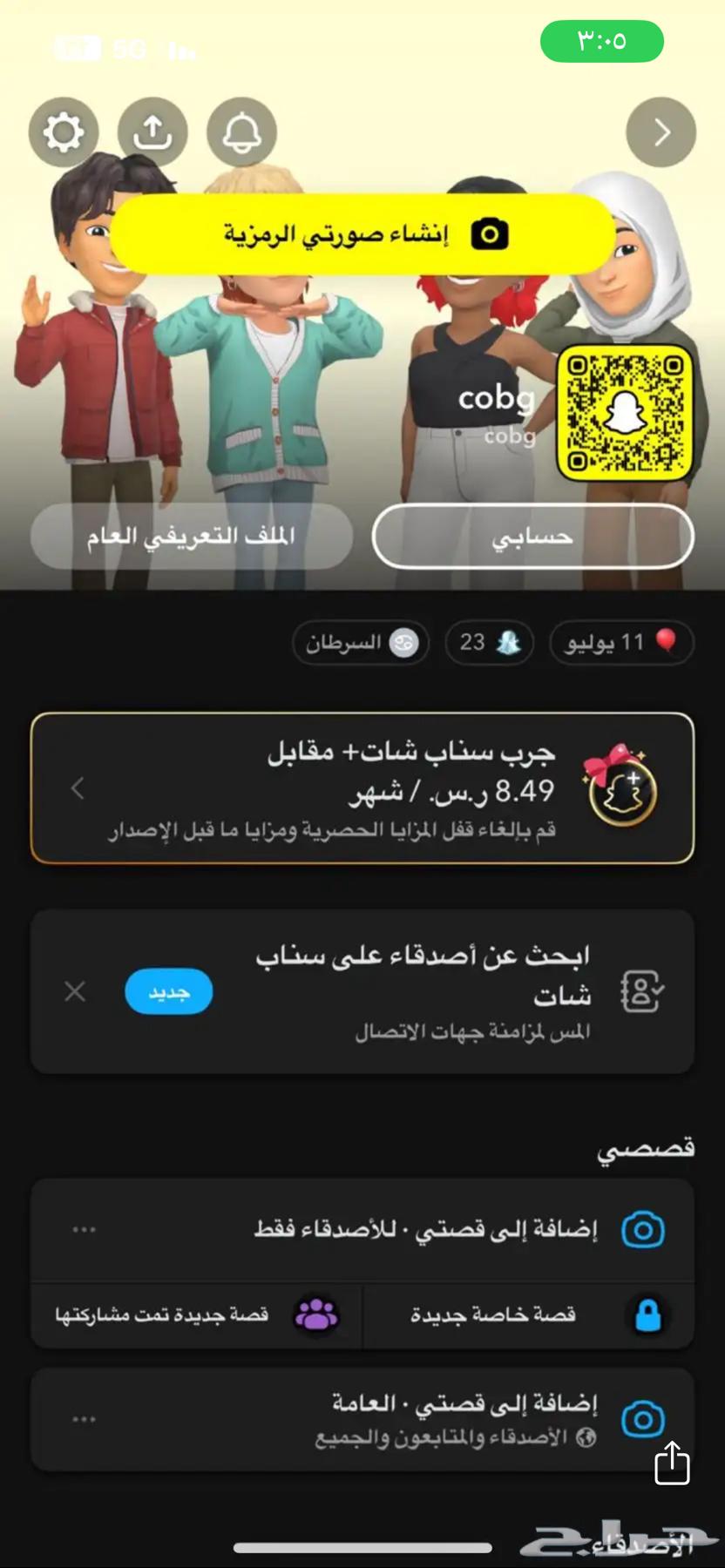
Task: Tap the 11 يوليو birthday chip
Action: click(x=620, y=643)
